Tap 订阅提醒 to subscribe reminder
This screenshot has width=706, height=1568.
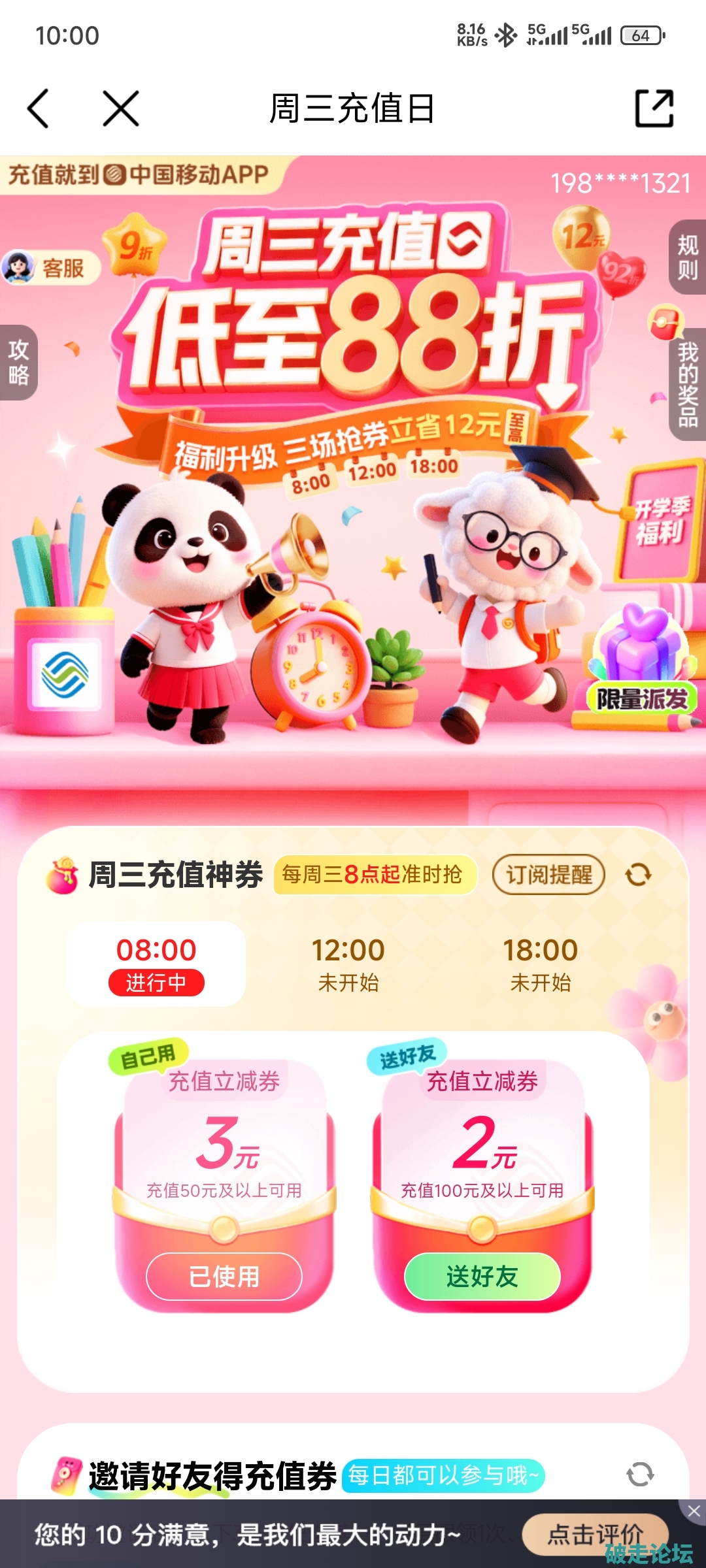tap(548, 875)
